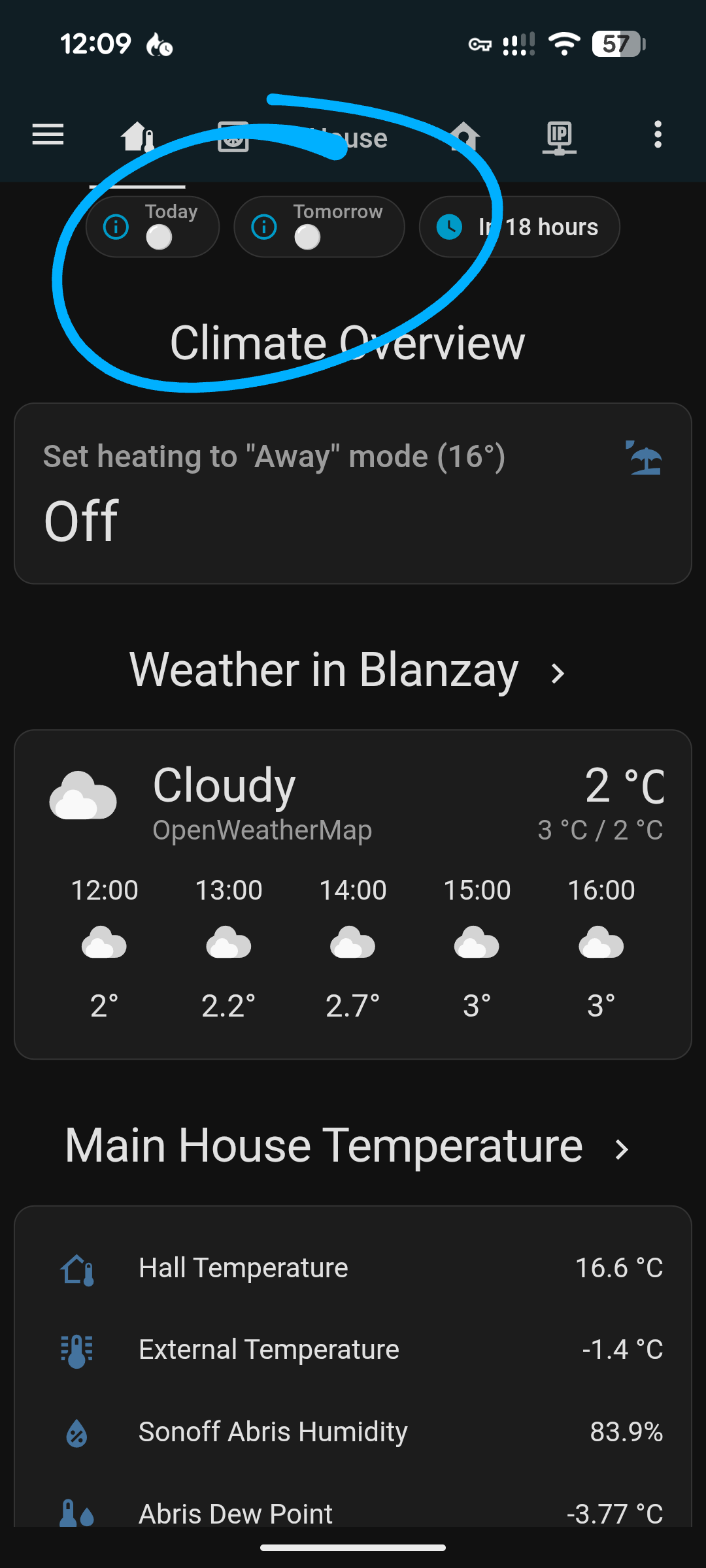This screenshot has width=706, height=1568.
Task: Open the 'In 18 hours' chip
Action: [x=520, y=227]
